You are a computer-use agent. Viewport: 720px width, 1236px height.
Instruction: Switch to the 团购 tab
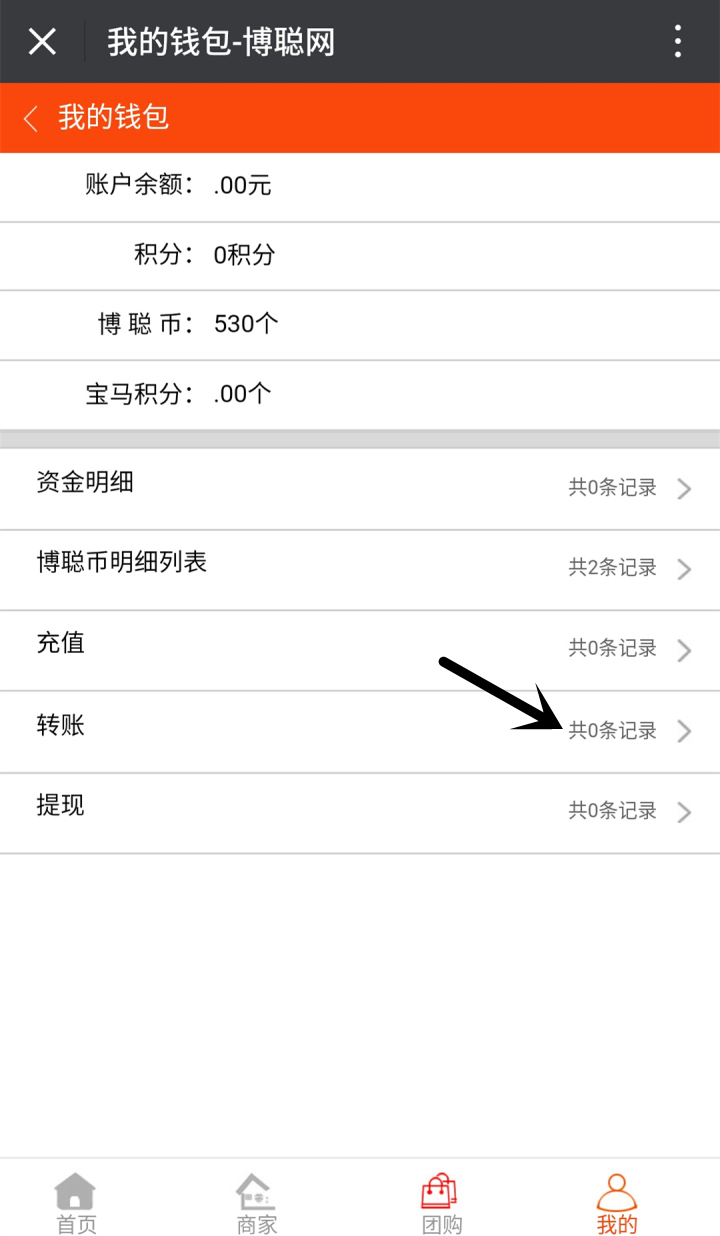441,1204
